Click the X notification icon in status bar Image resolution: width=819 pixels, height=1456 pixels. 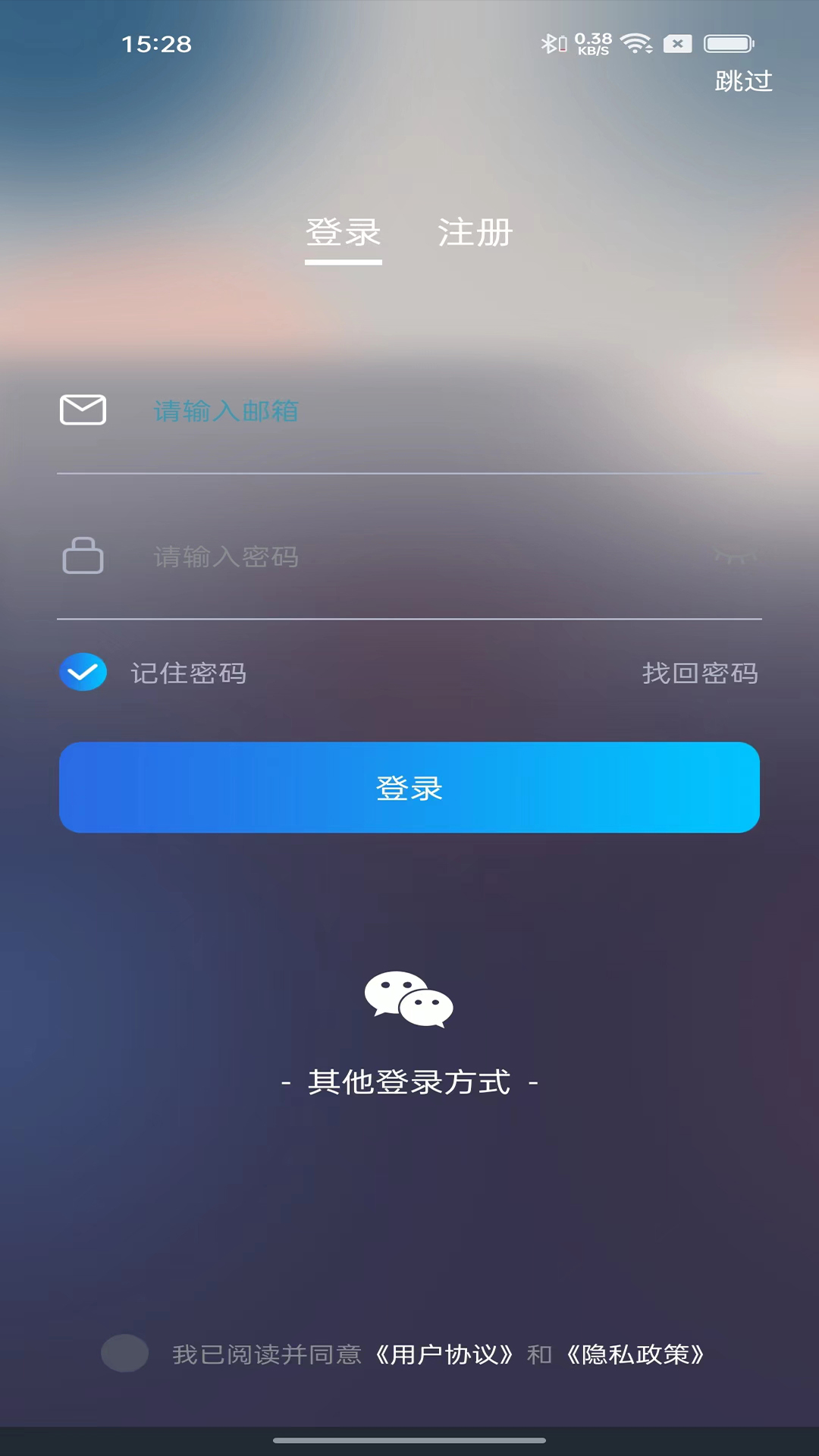[677, 43]
